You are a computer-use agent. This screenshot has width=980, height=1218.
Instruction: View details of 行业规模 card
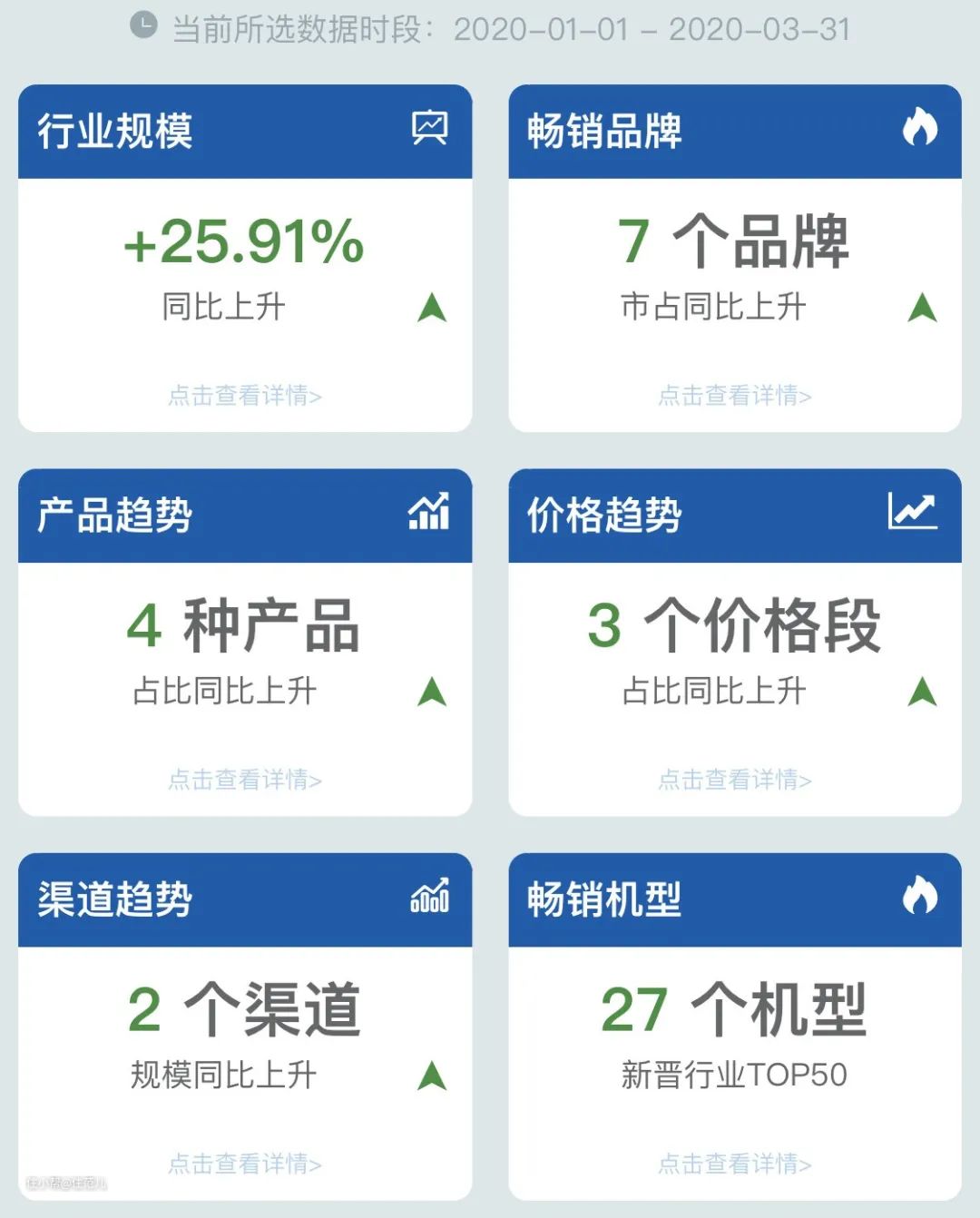coord(245,396)
